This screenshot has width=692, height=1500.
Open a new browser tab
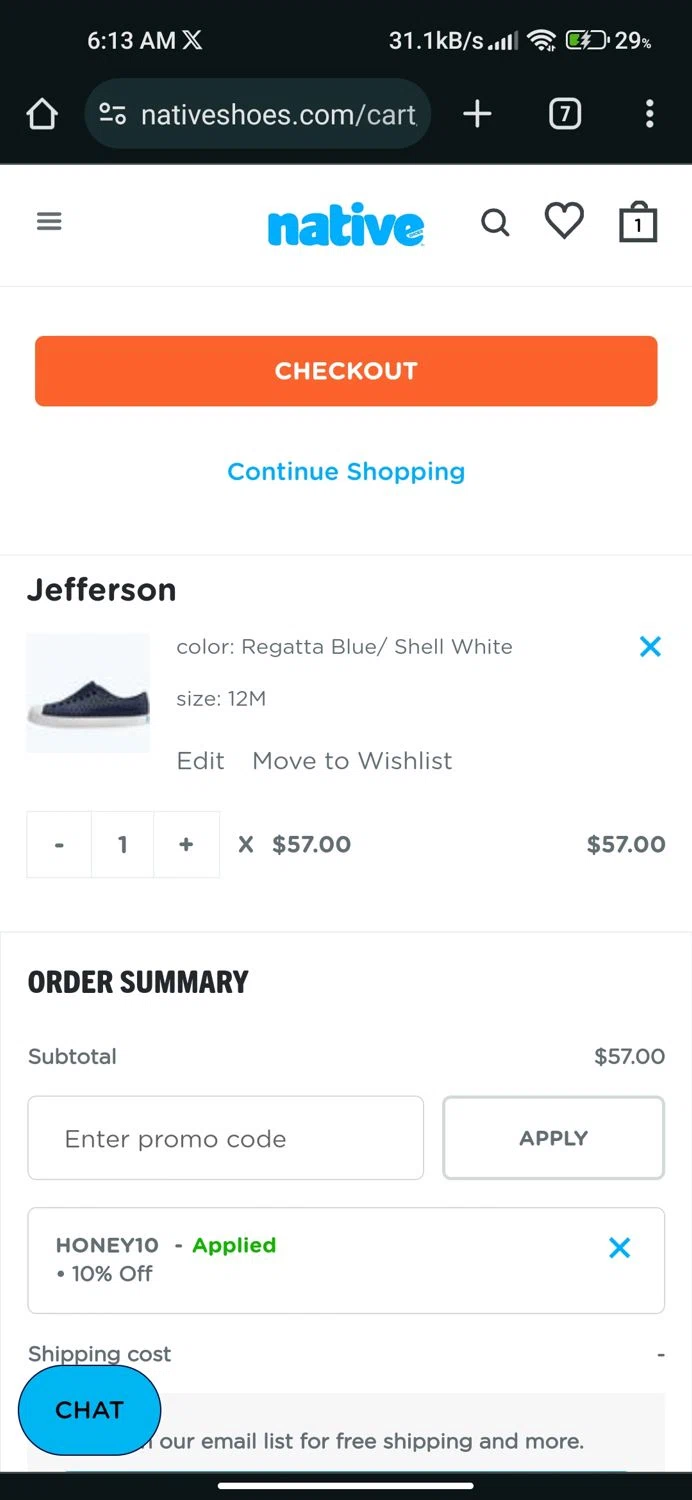478,114
